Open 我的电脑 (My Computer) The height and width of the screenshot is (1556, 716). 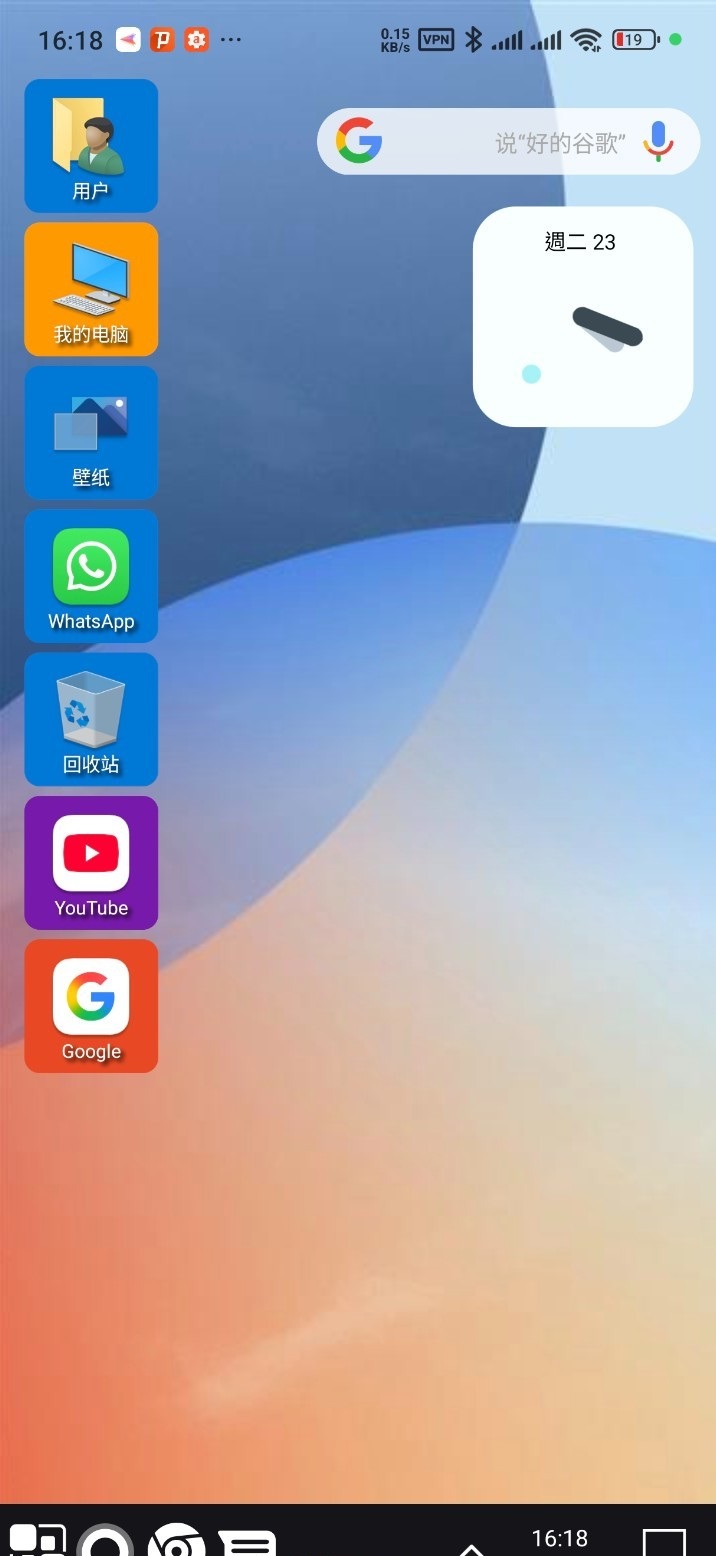click(x=91, y=289)
